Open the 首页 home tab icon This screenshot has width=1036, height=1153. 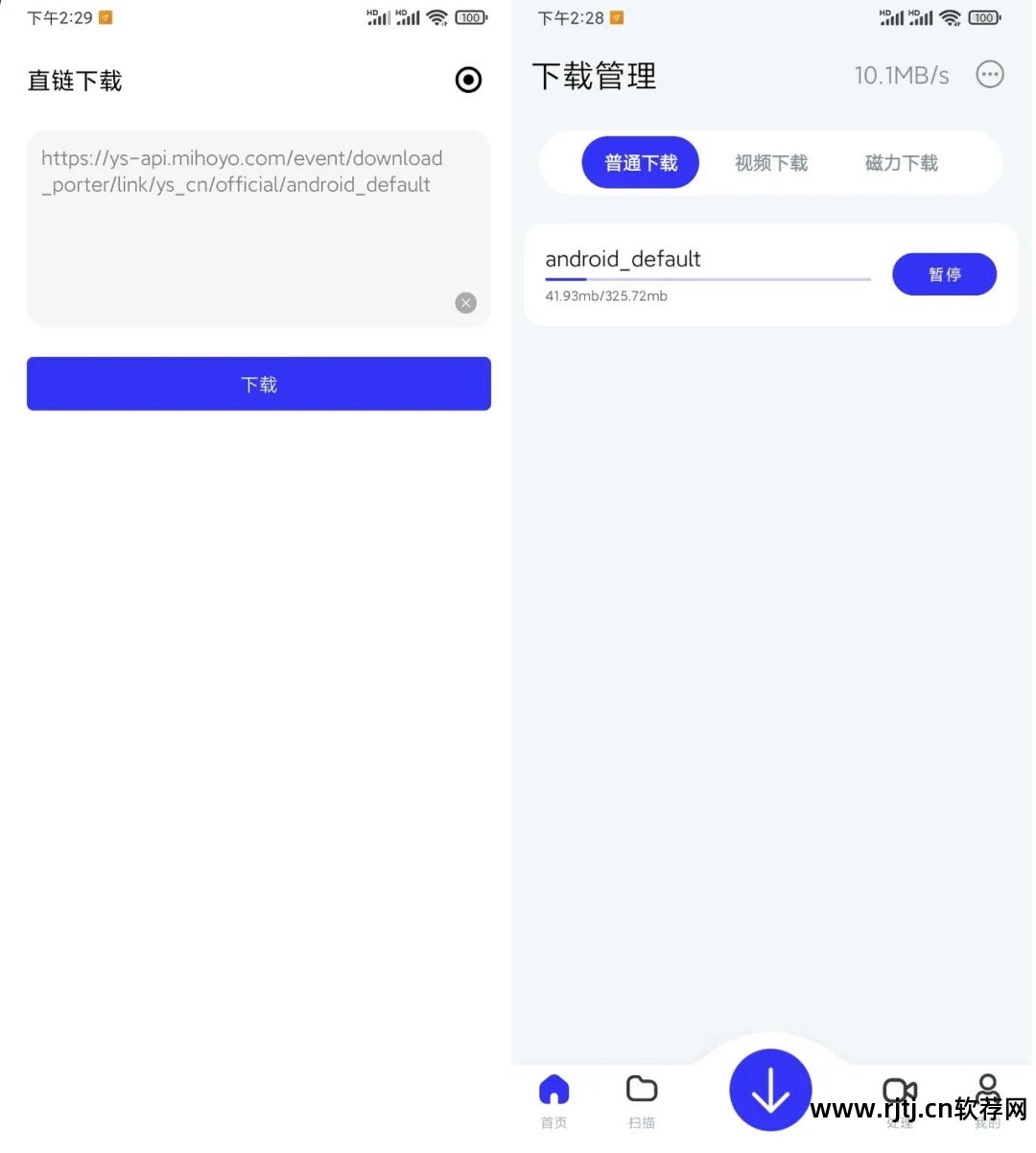(x=553, y=1091)
